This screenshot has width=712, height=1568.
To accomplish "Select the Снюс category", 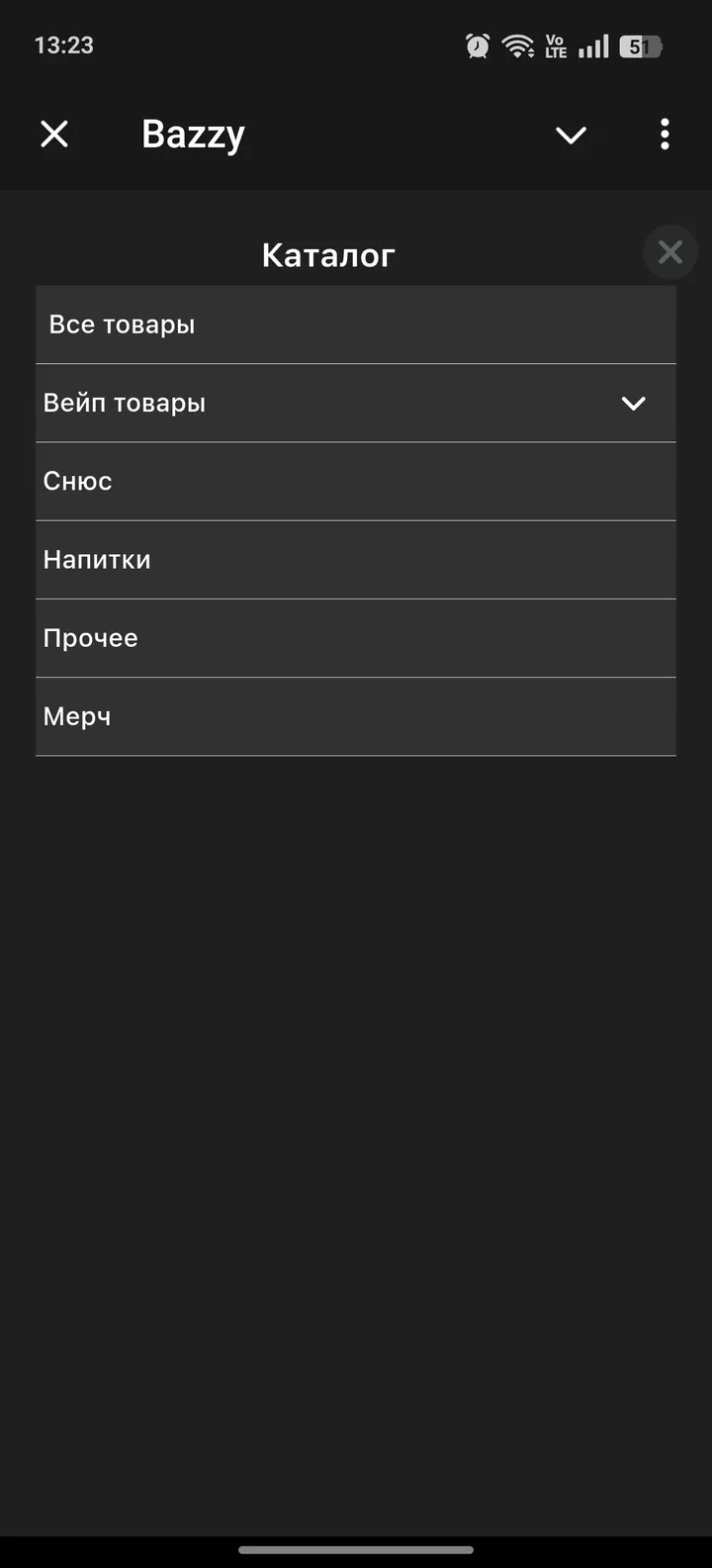I will [78, 481].
